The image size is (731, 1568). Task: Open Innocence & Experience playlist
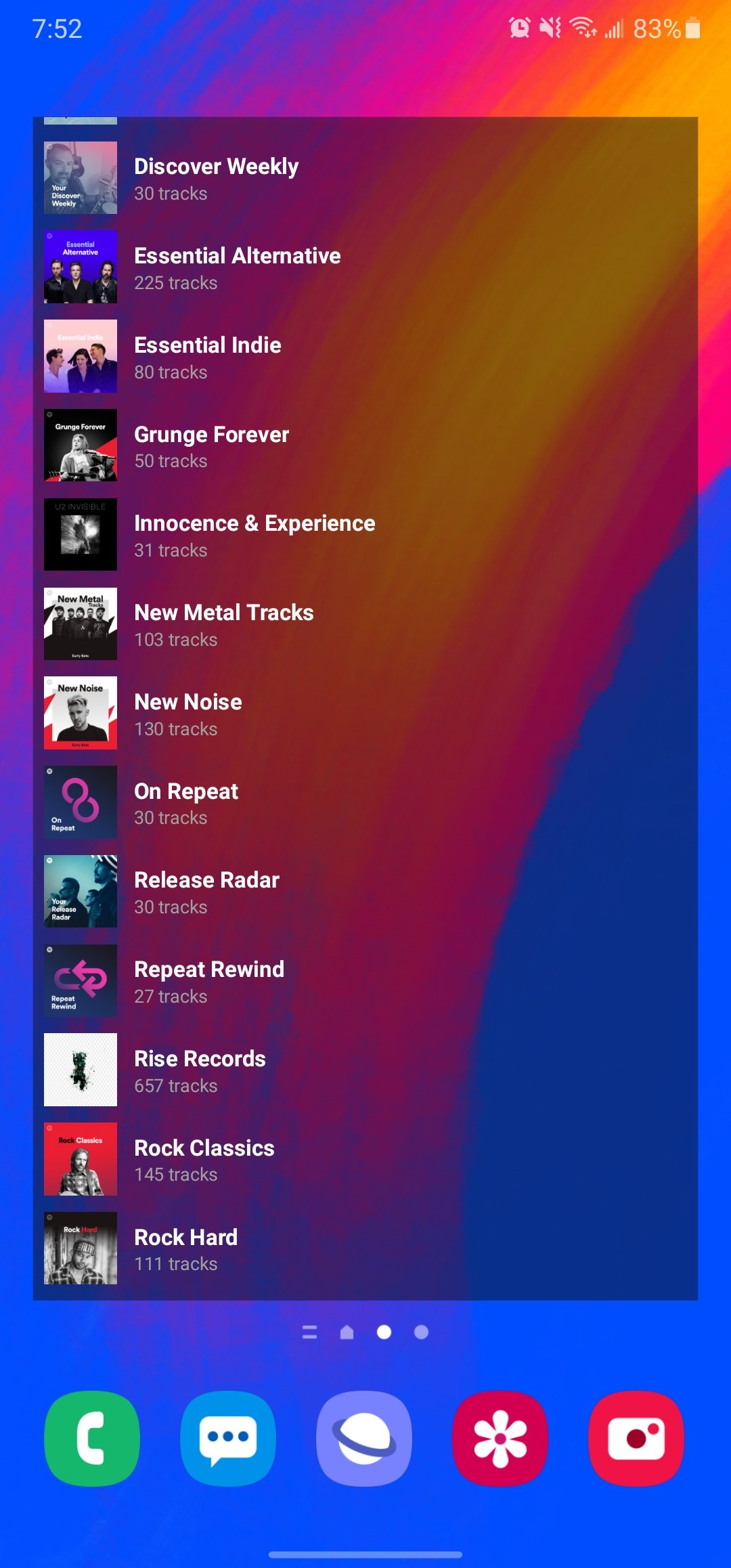tap(254, 536)
